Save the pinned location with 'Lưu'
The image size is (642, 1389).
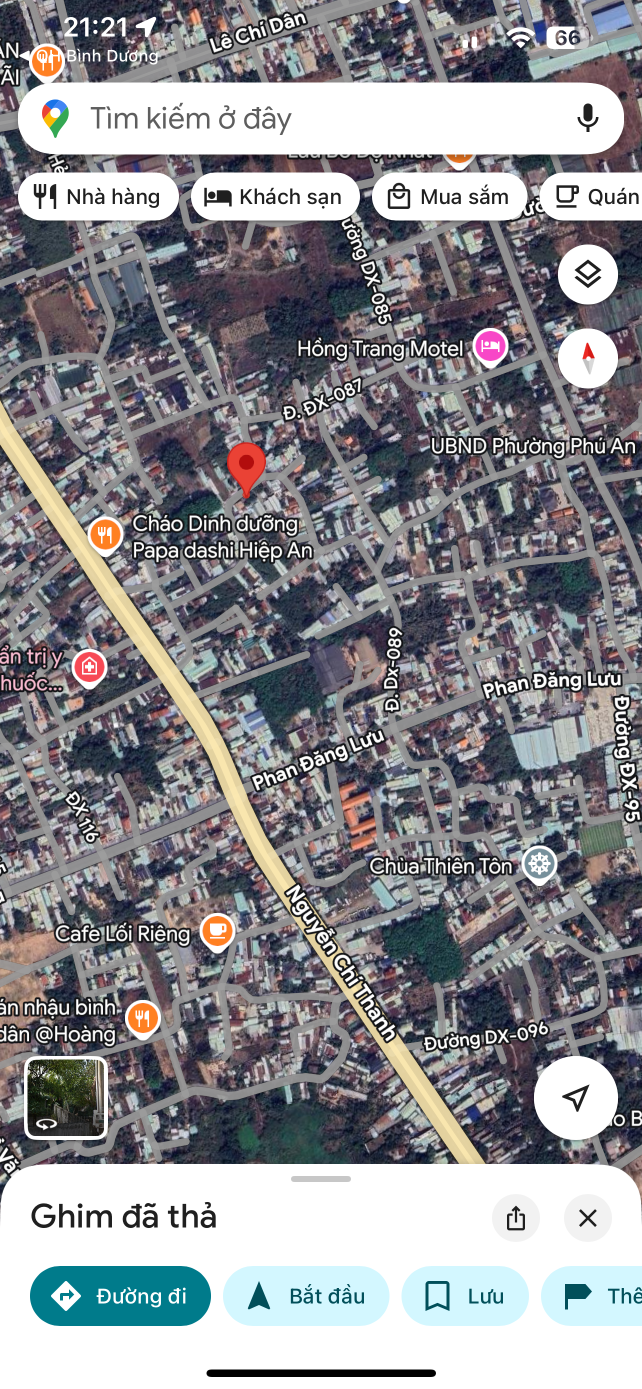click(465, 1296)
